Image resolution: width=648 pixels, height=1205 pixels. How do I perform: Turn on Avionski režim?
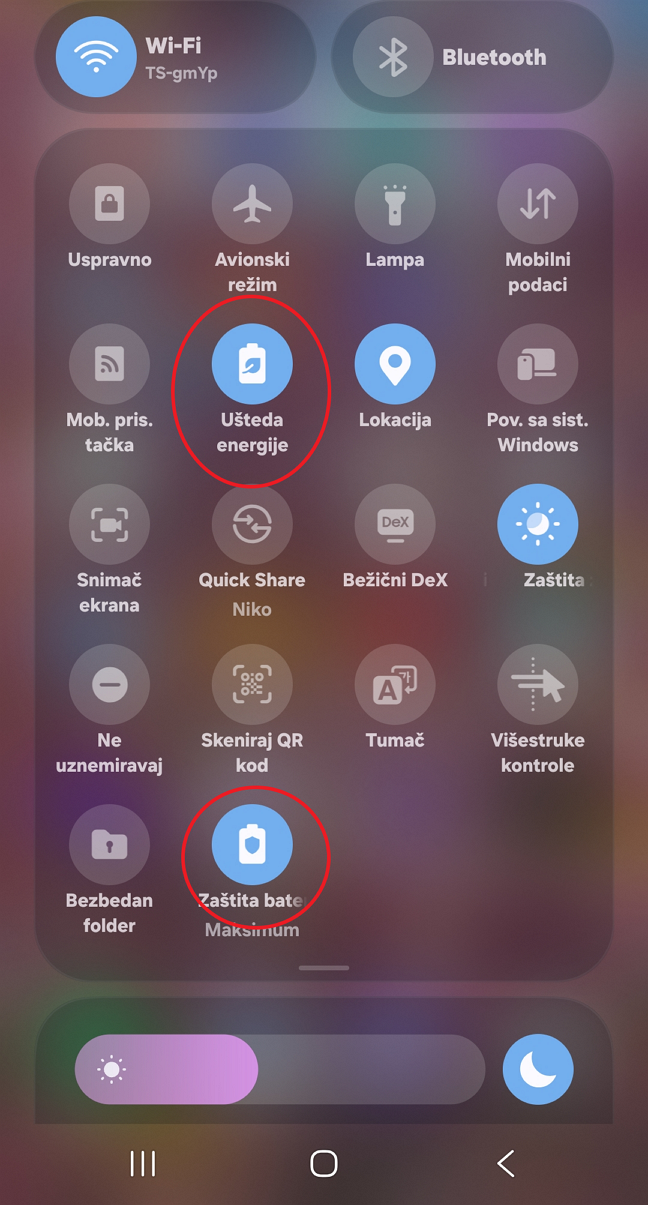(x=252, y=204)
